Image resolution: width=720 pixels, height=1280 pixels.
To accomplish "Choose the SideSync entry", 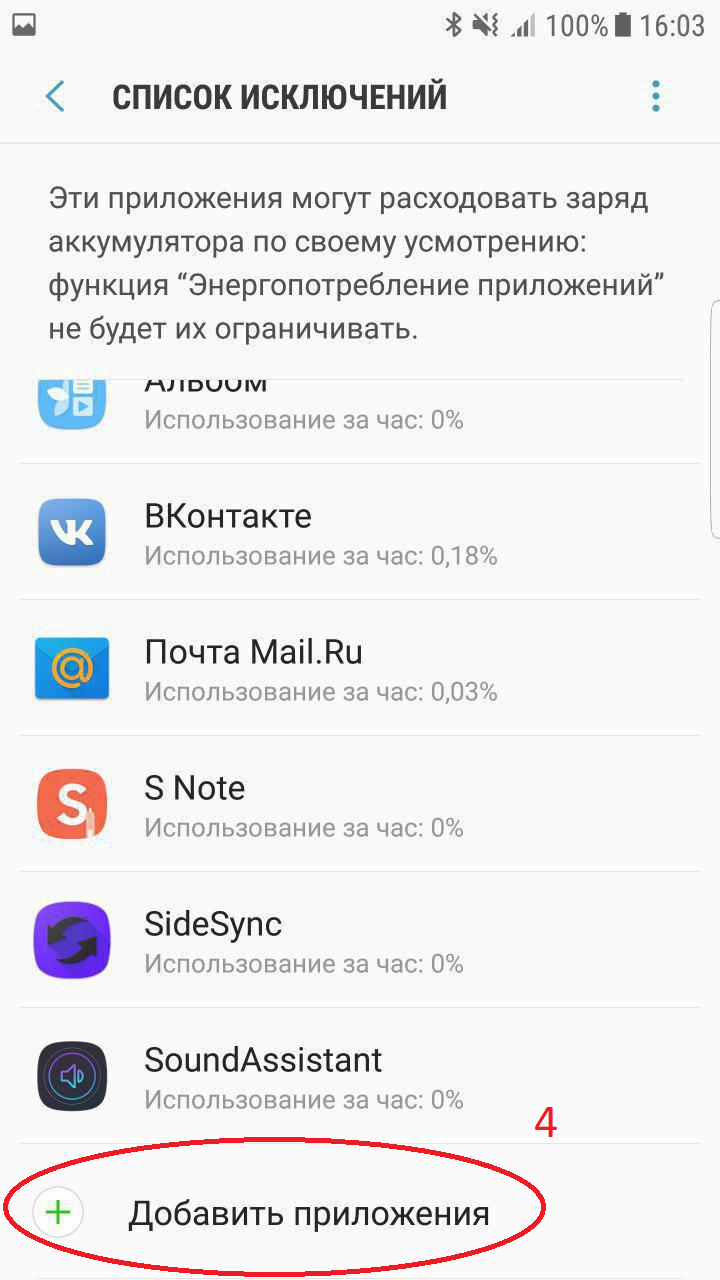I will pyautogui.click(x=360, y=940).
